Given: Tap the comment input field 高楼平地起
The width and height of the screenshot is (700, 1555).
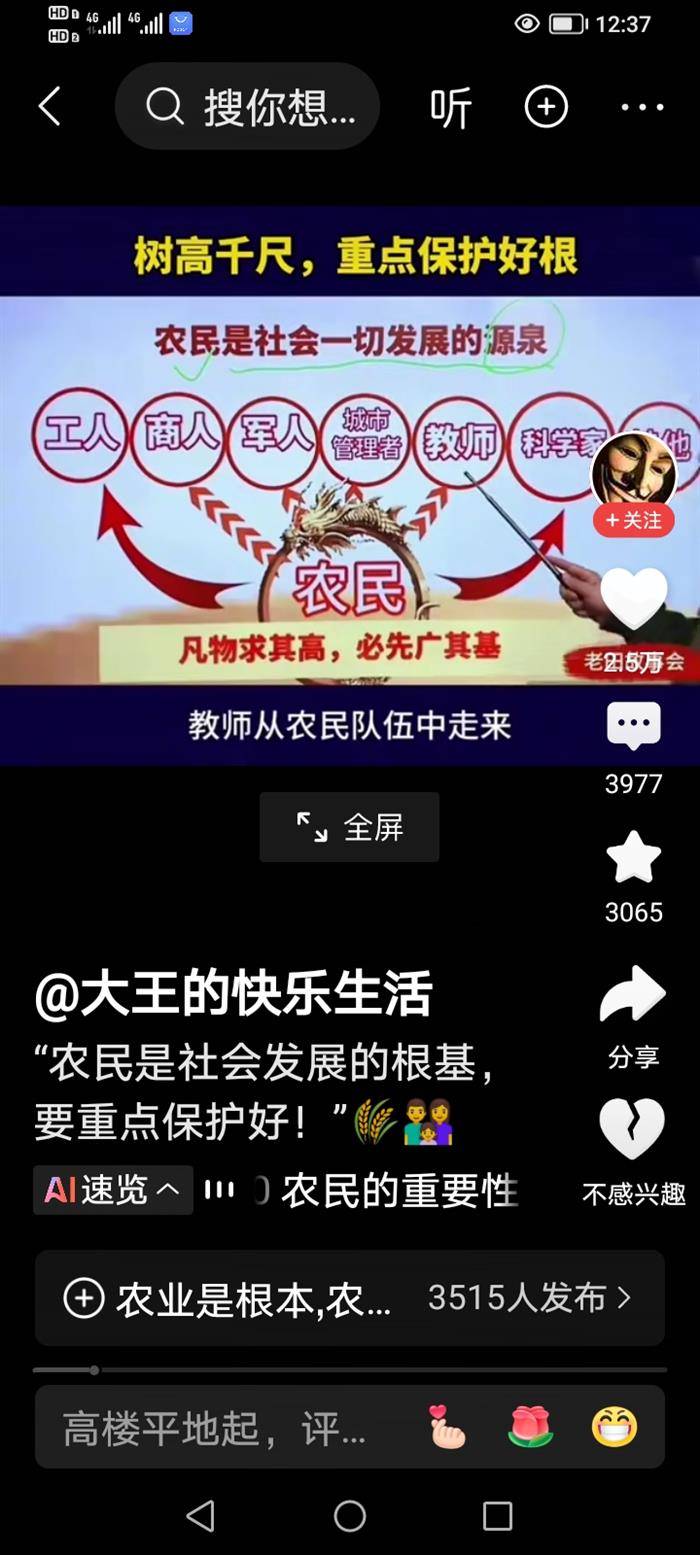Looking at the screenshot, I should (x=215, y=1428).
